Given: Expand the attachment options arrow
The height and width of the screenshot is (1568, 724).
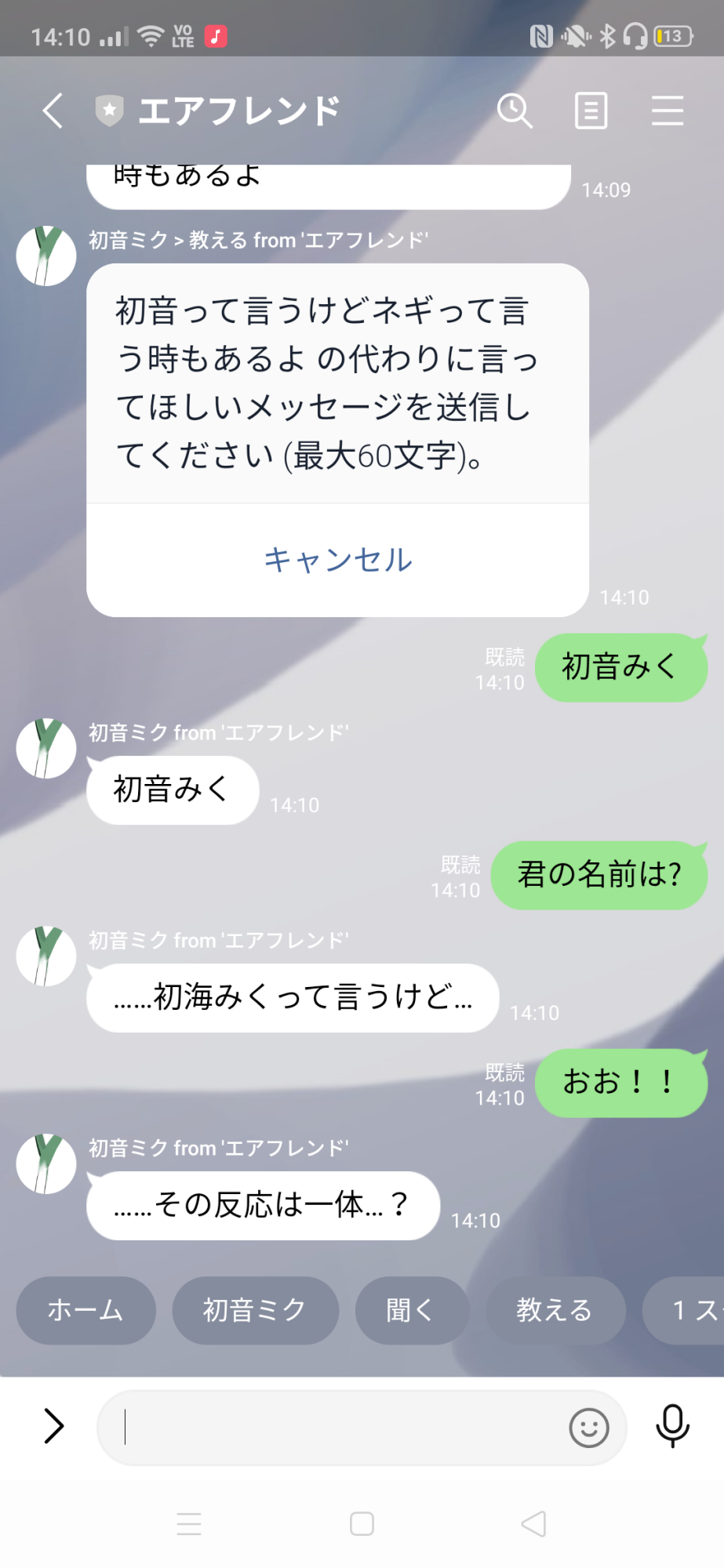Looking at the screenshot, I should point(53,1426).
